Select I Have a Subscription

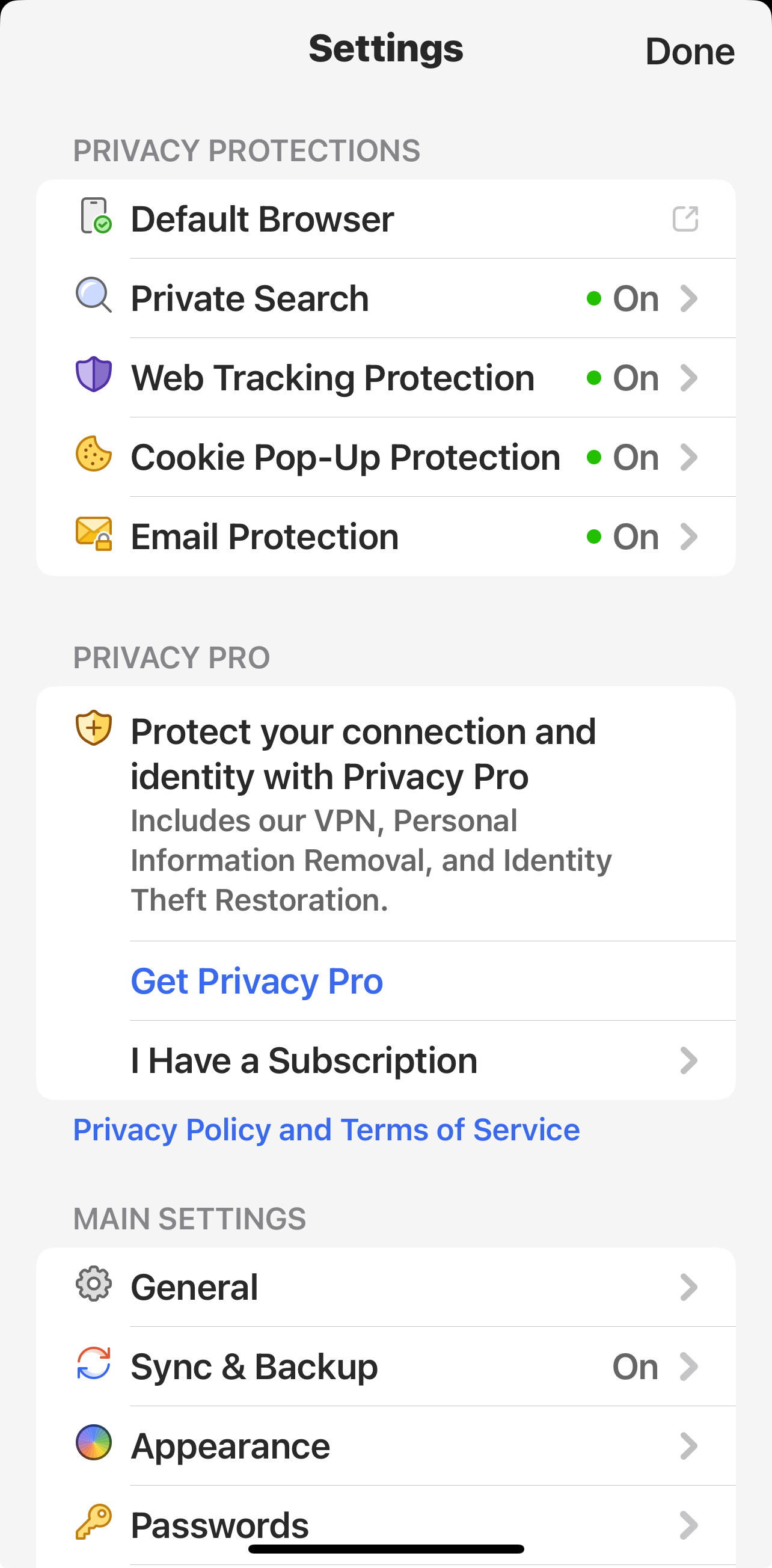(385, 1060)
